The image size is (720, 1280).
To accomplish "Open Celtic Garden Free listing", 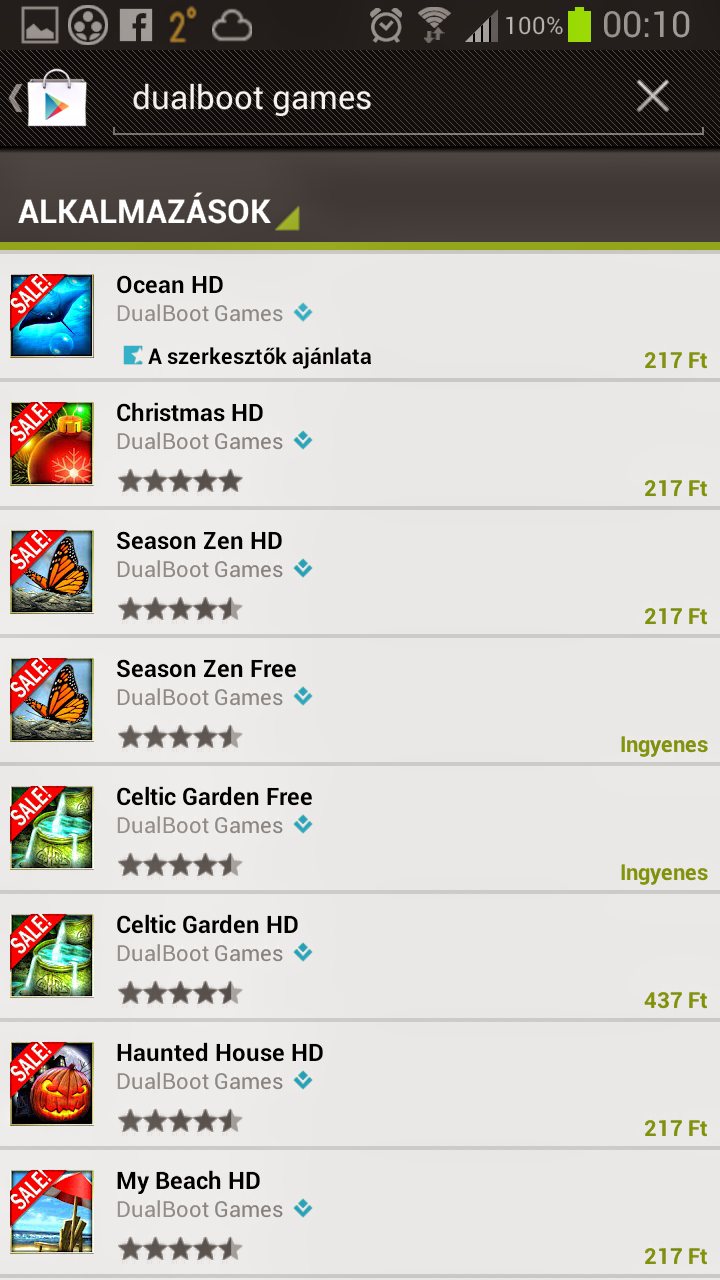I will 360,829.
